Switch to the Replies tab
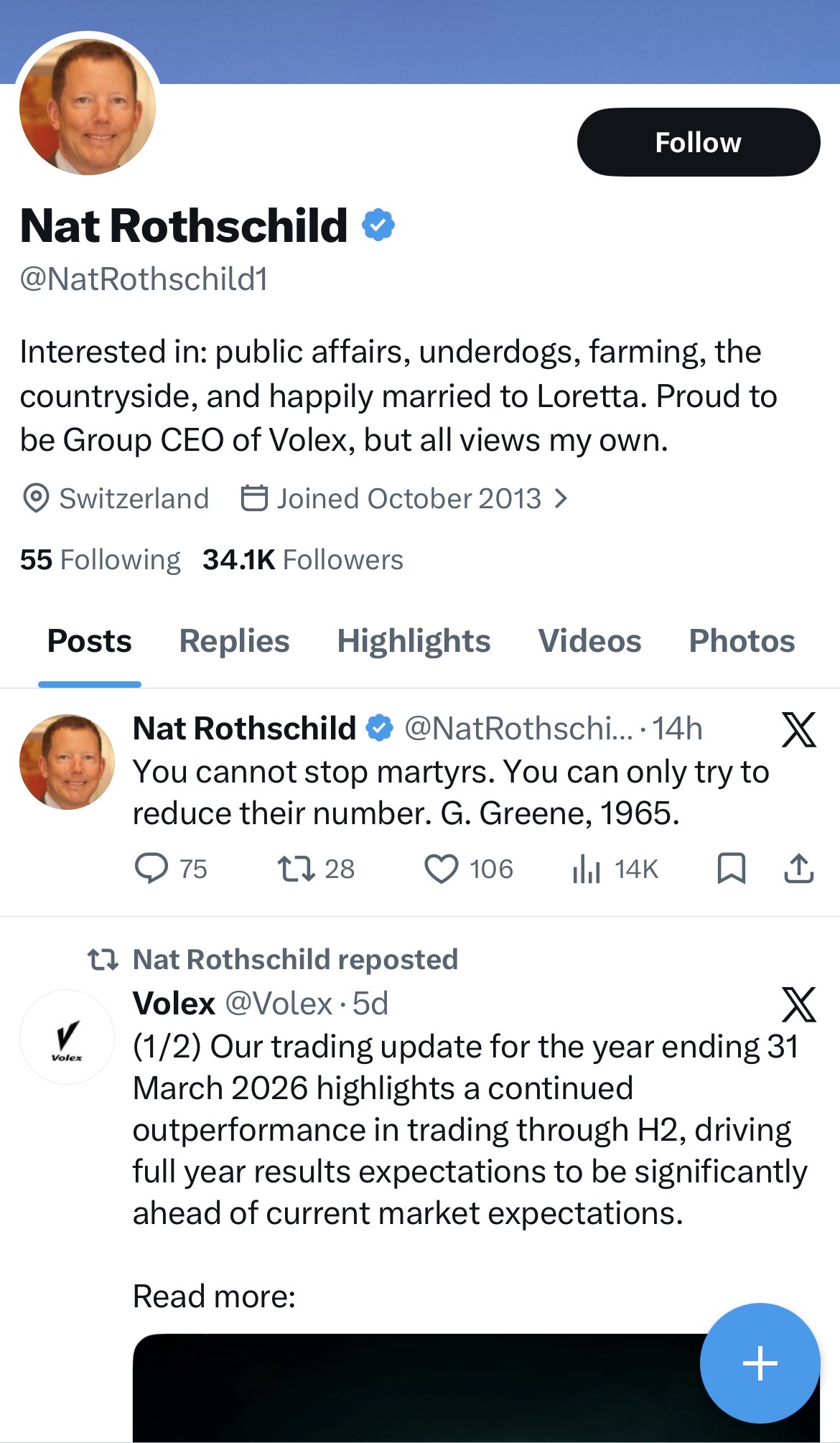The image size is (840, 1443). pos(234,640)
